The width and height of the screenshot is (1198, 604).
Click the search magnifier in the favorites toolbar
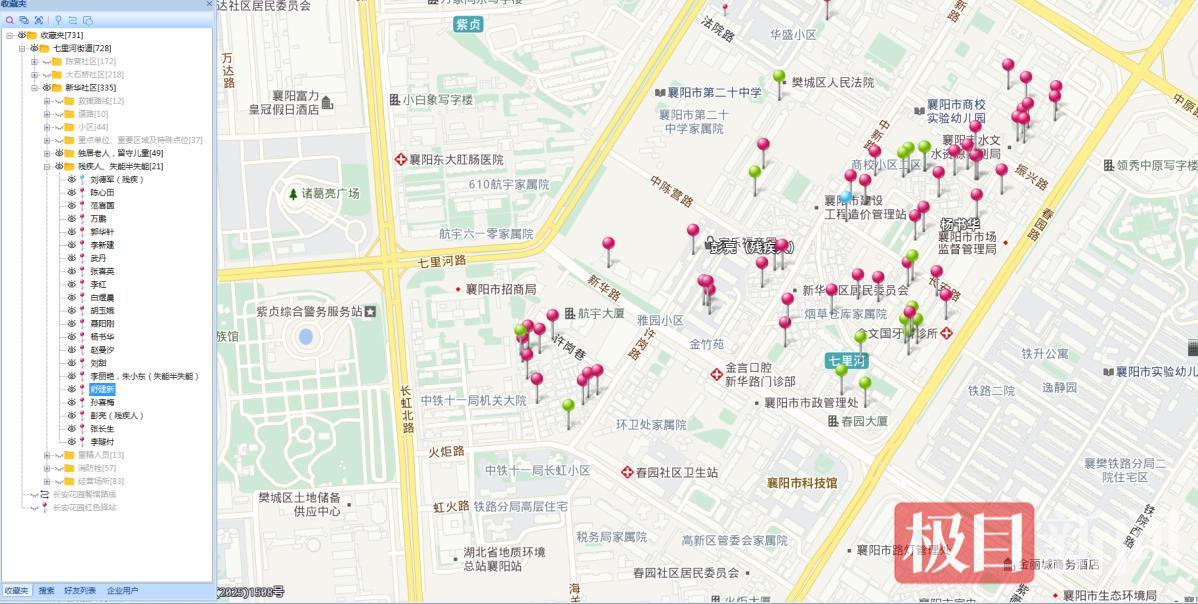[x=10, y=20]
